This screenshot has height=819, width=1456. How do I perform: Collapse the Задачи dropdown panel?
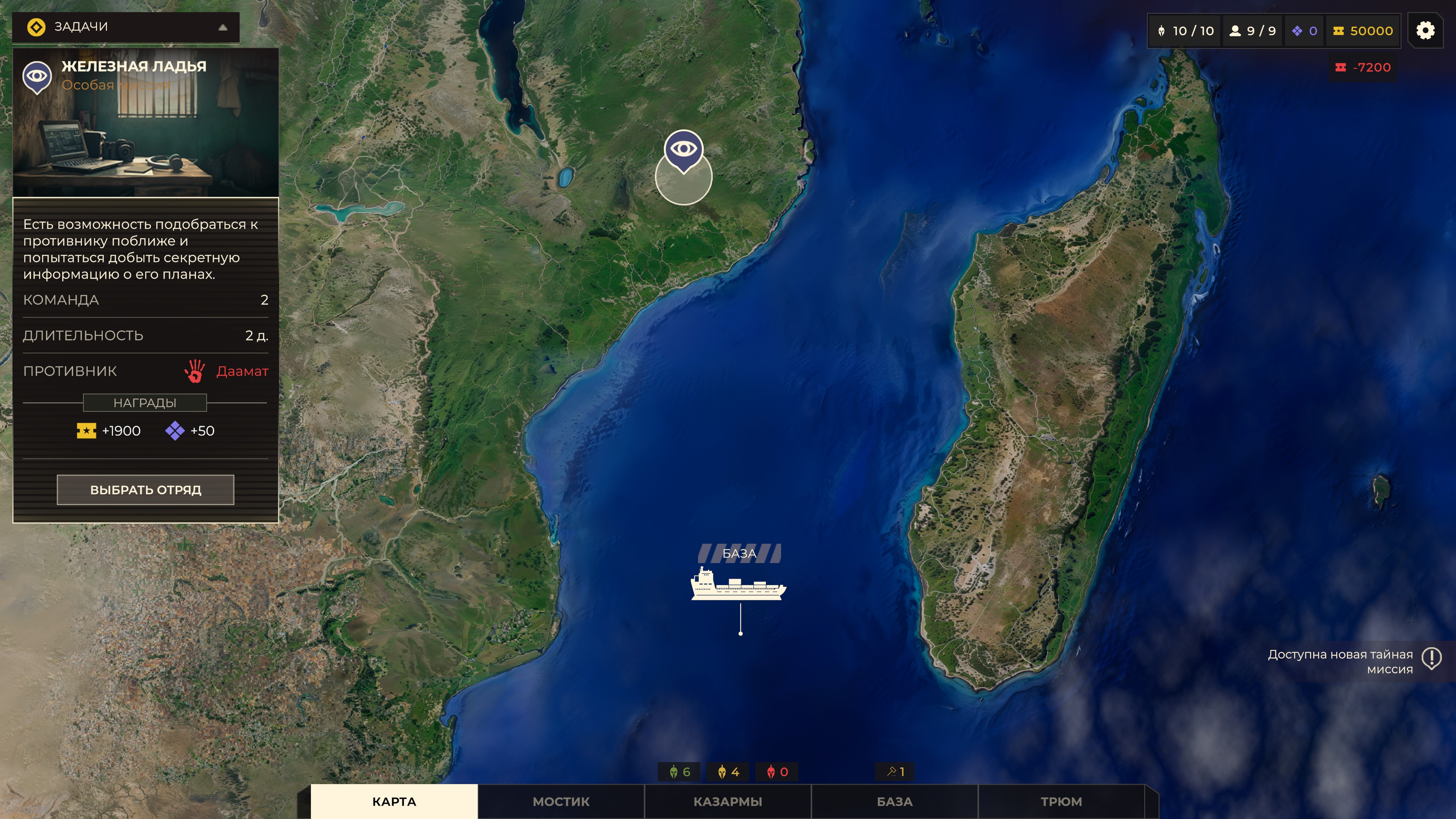pyautogui.click(x=223, y=27)
